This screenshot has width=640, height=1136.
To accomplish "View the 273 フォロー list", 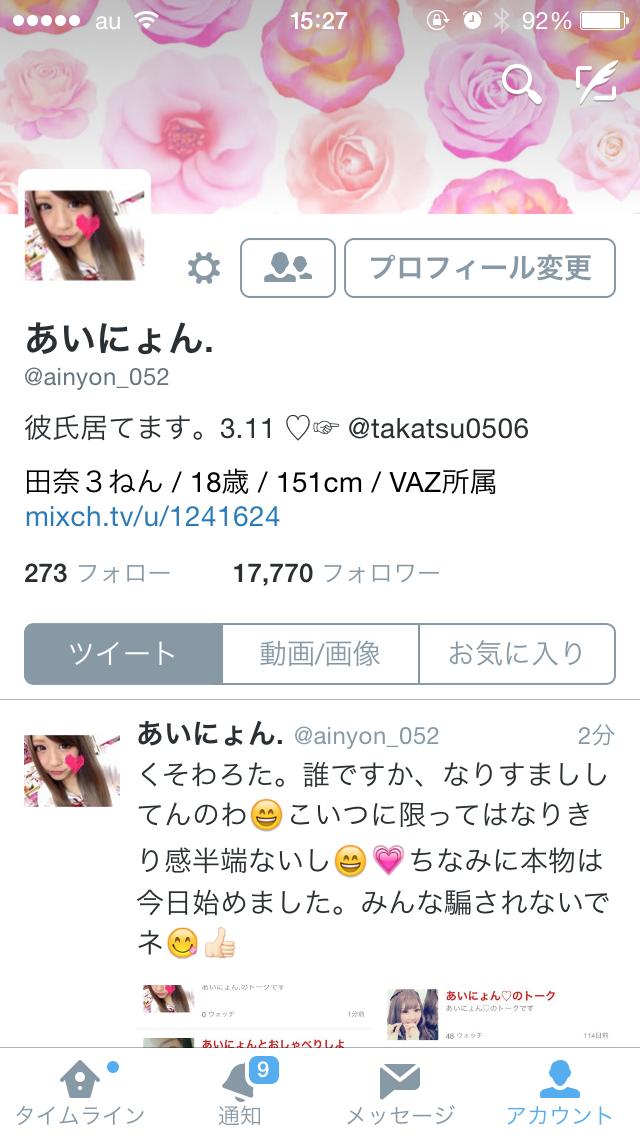I will [x=97, y=573].
